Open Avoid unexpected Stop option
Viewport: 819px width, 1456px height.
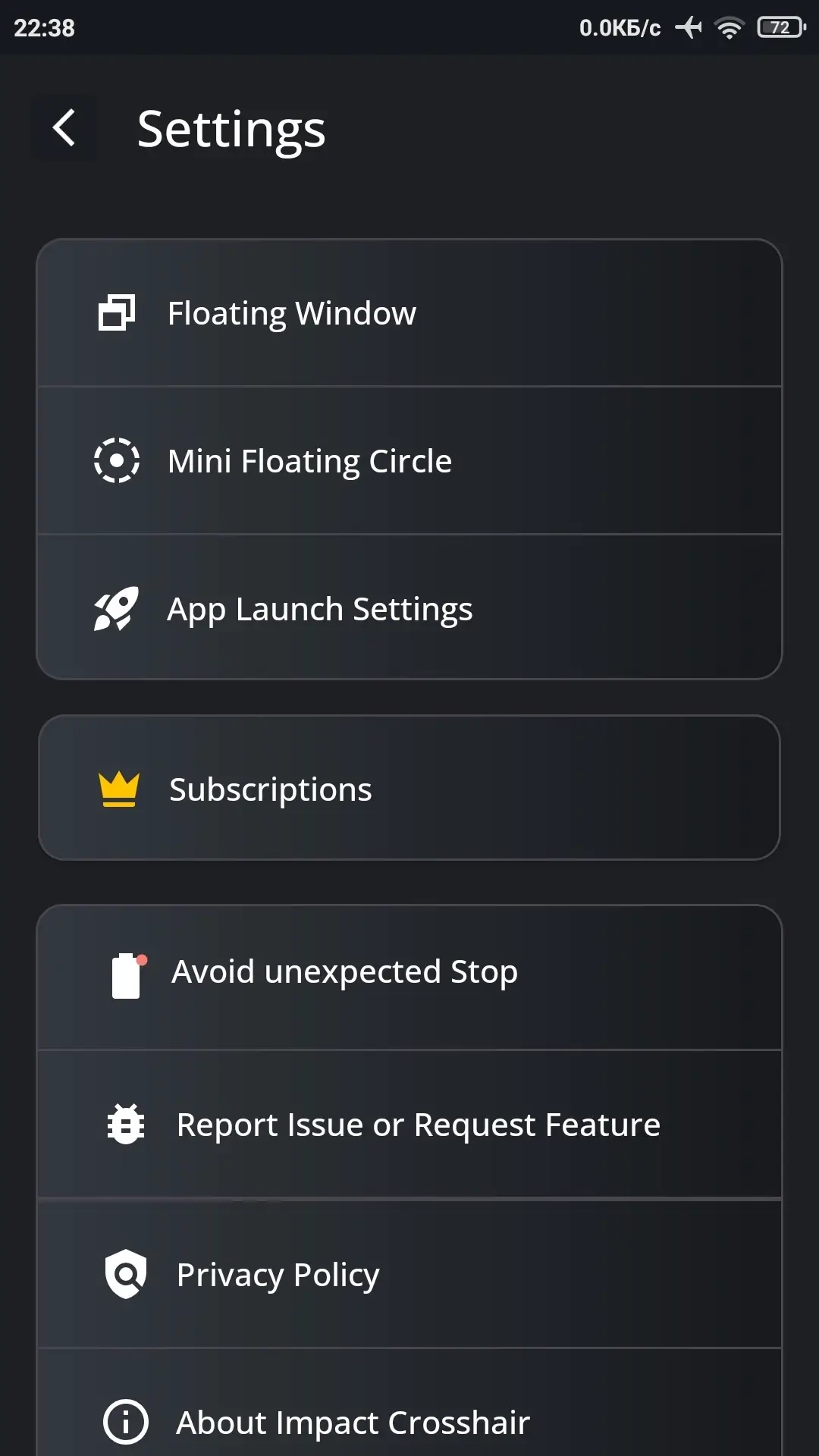point(409,977)
